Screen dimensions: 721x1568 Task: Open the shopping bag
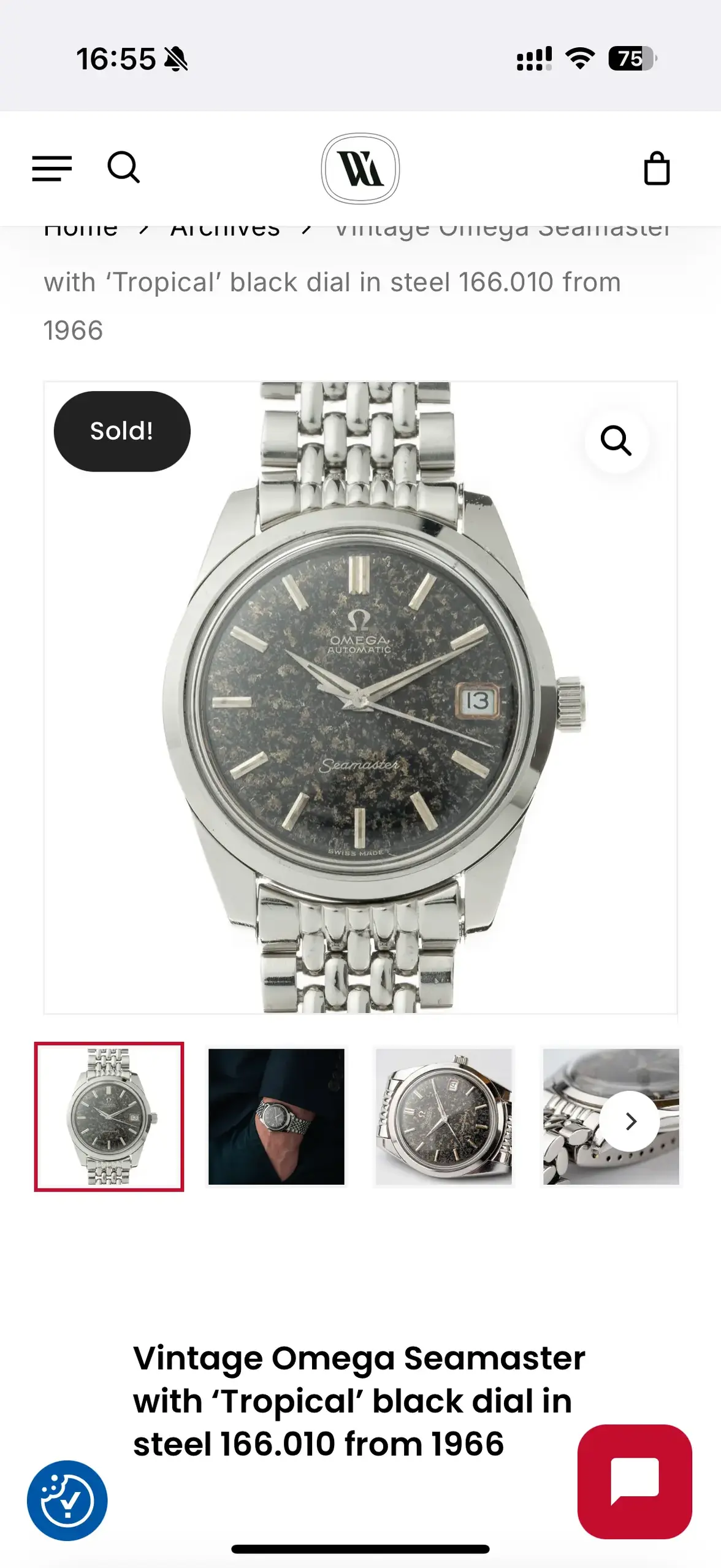click(656, 168)
